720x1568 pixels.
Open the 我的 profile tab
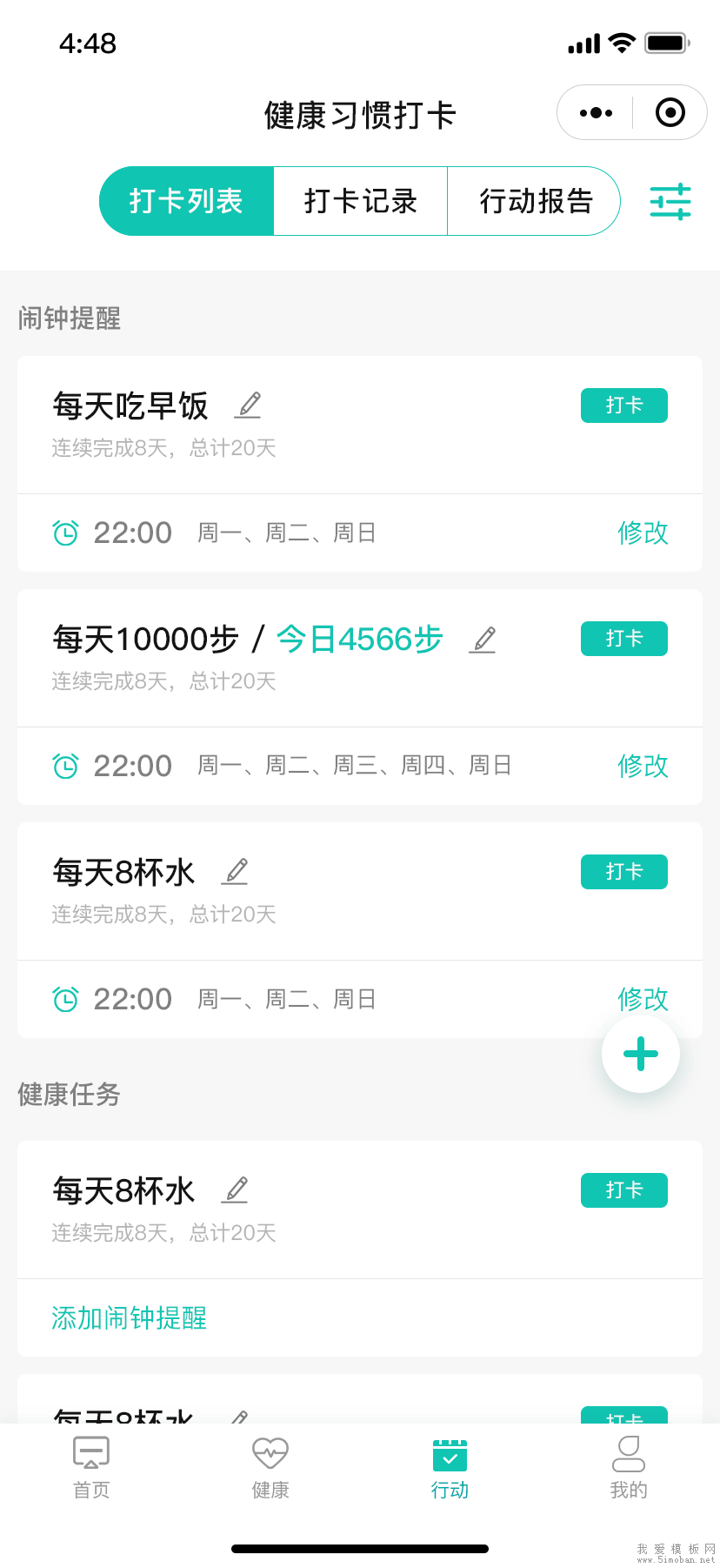[x=629, y=1467]
